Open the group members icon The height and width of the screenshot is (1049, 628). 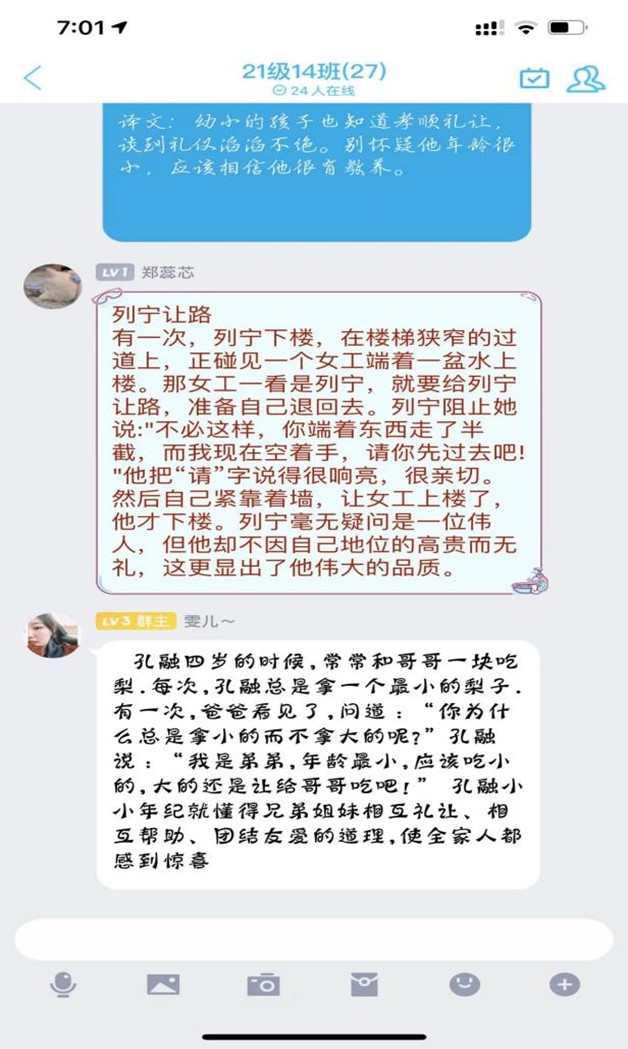586,78
